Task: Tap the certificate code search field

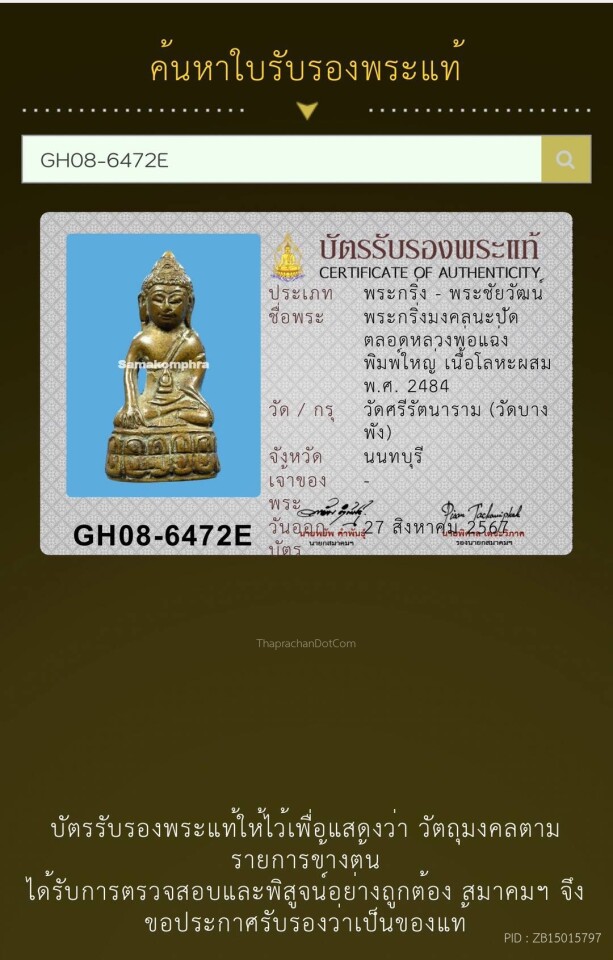Action: click(281, 160)
